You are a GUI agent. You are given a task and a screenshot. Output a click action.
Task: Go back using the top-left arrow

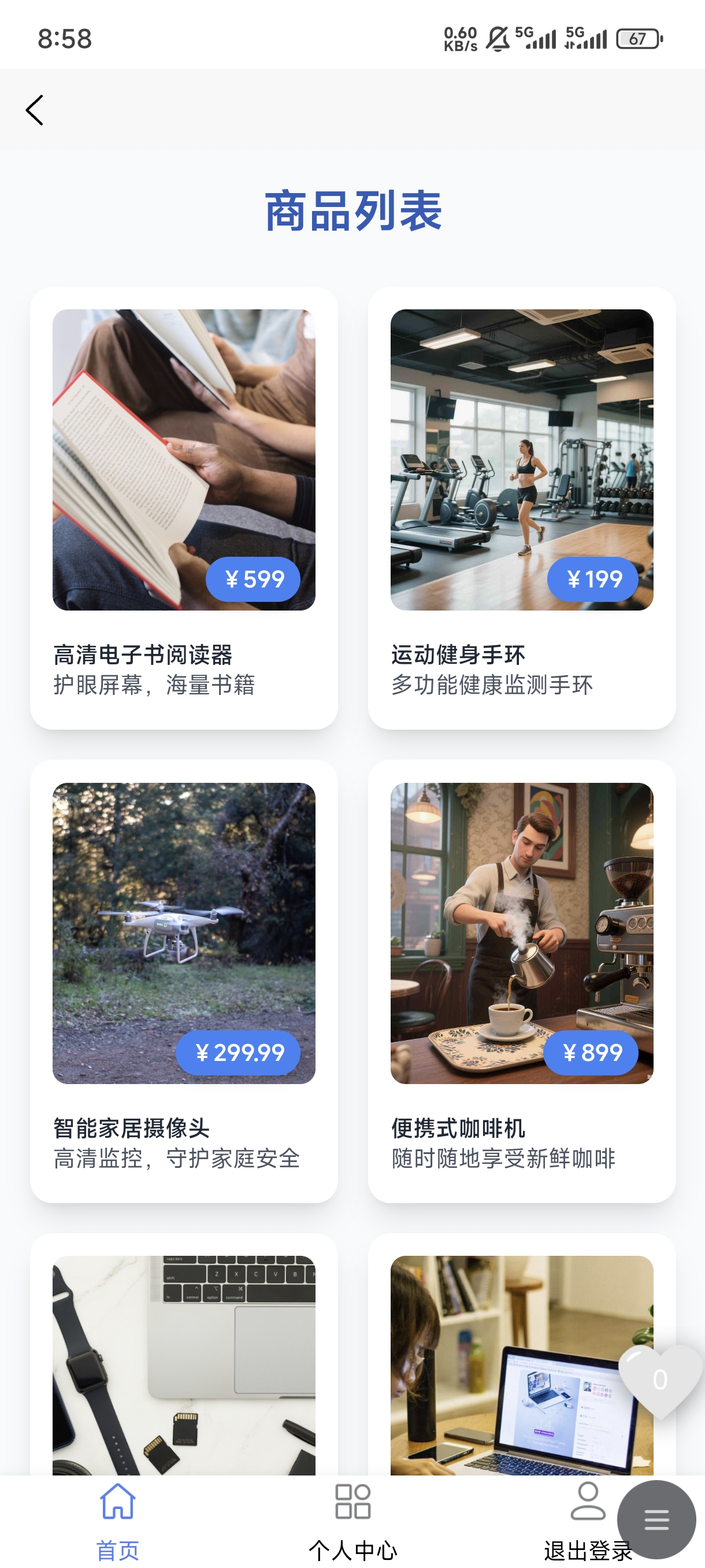[x=35, y=110]
